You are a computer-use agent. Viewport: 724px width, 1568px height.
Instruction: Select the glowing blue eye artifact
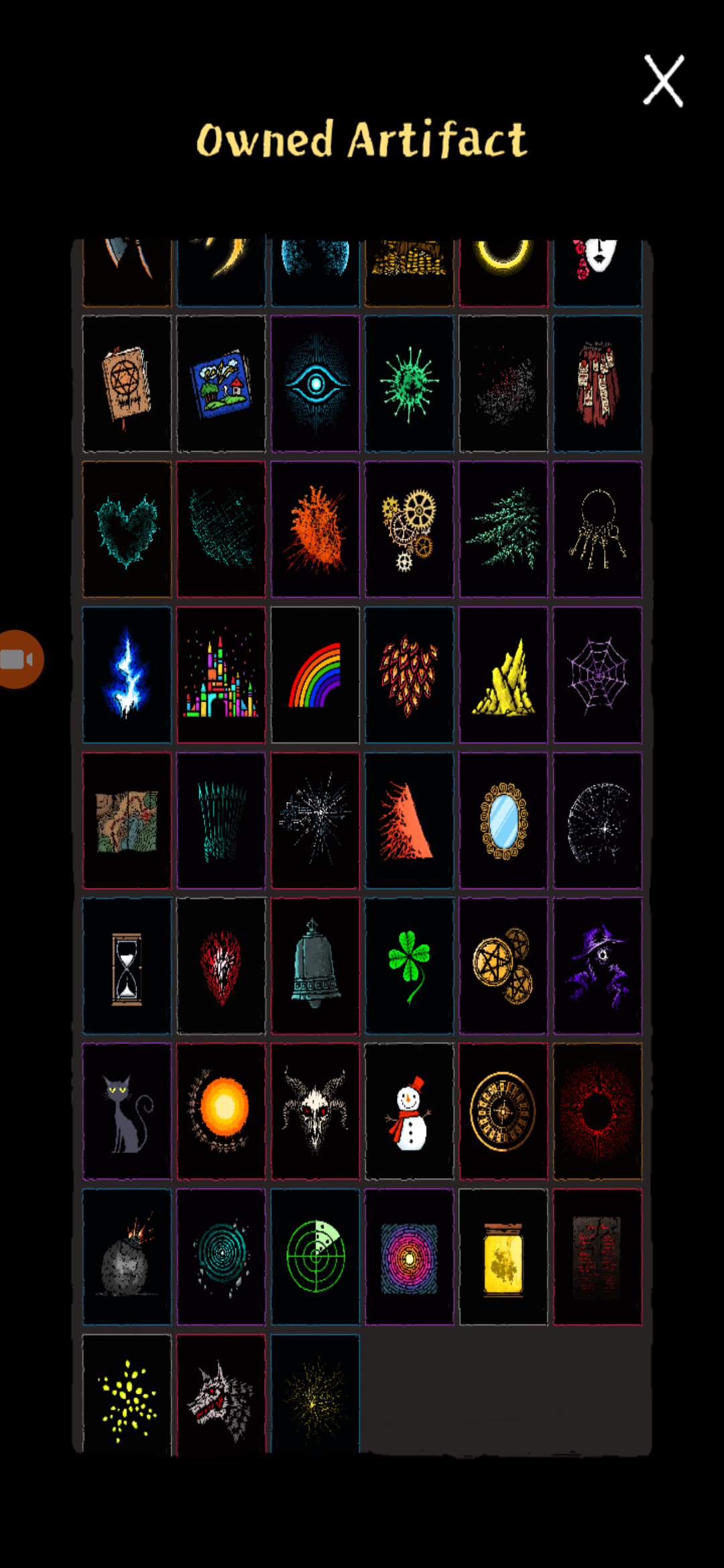click(x=315, y=384)
